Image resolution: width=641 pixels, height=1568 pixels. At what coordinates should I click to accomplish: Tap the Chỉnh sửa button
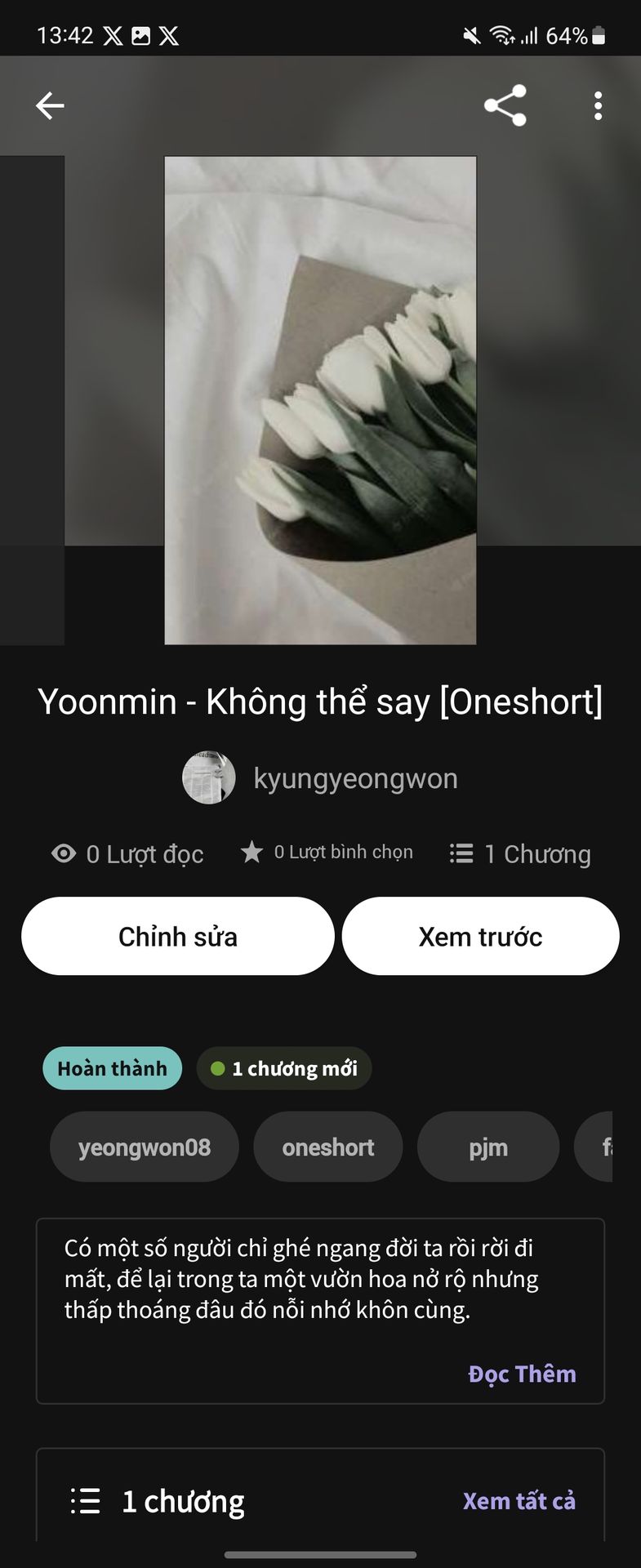pyautogui.click(x=178, y=936)
